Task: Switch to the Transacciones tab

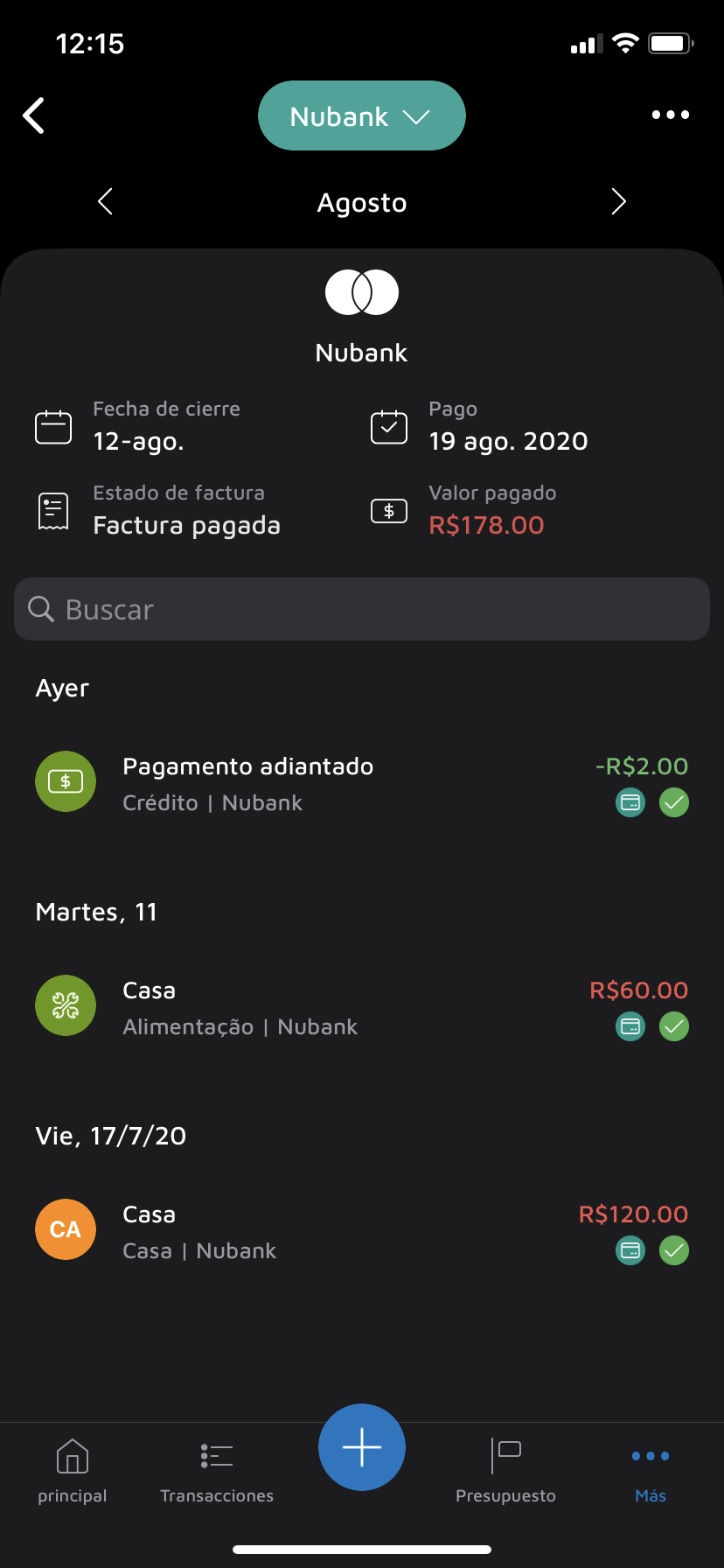Action: click(x=217, y=1472)
